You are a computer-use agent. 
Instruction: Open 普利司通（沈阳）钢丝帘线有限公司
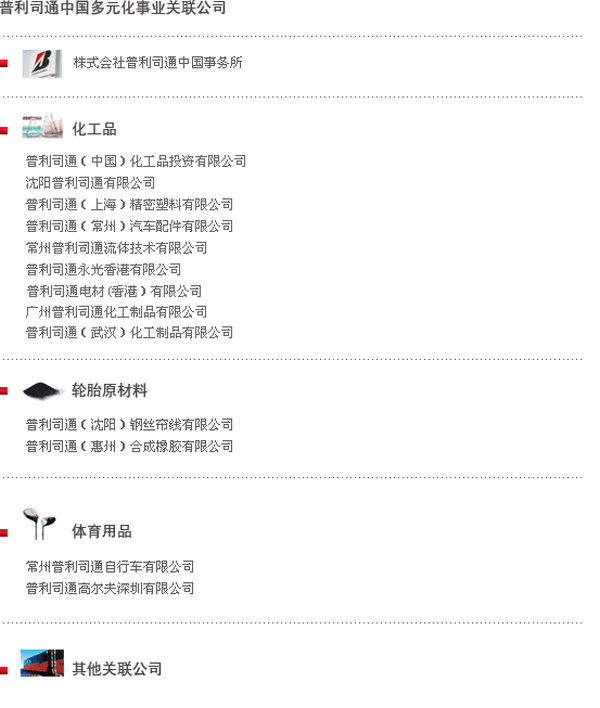(130, 425)
